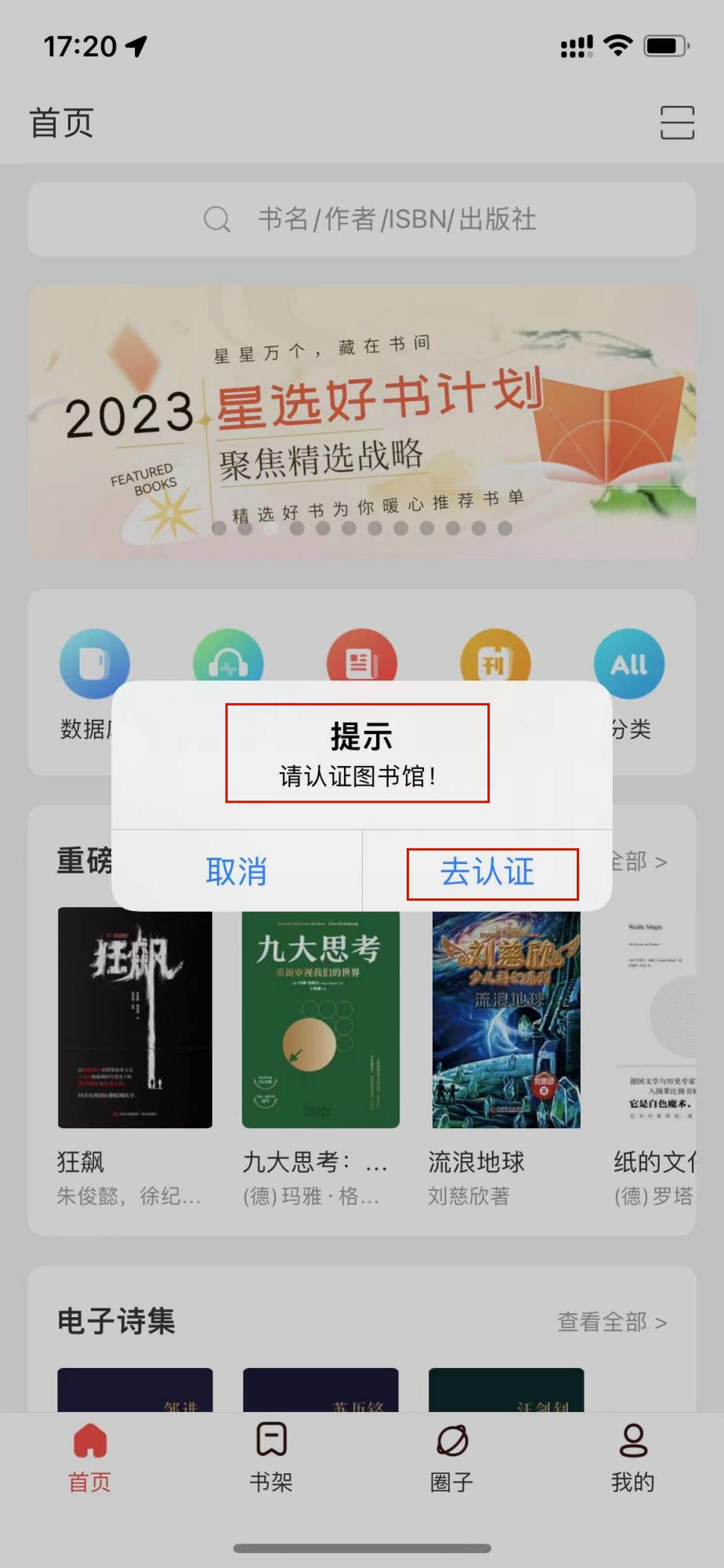View all 电子诗集 via 查看全部
The height and width of the screenshot is (1568, 724).
tap(612, 1322)
